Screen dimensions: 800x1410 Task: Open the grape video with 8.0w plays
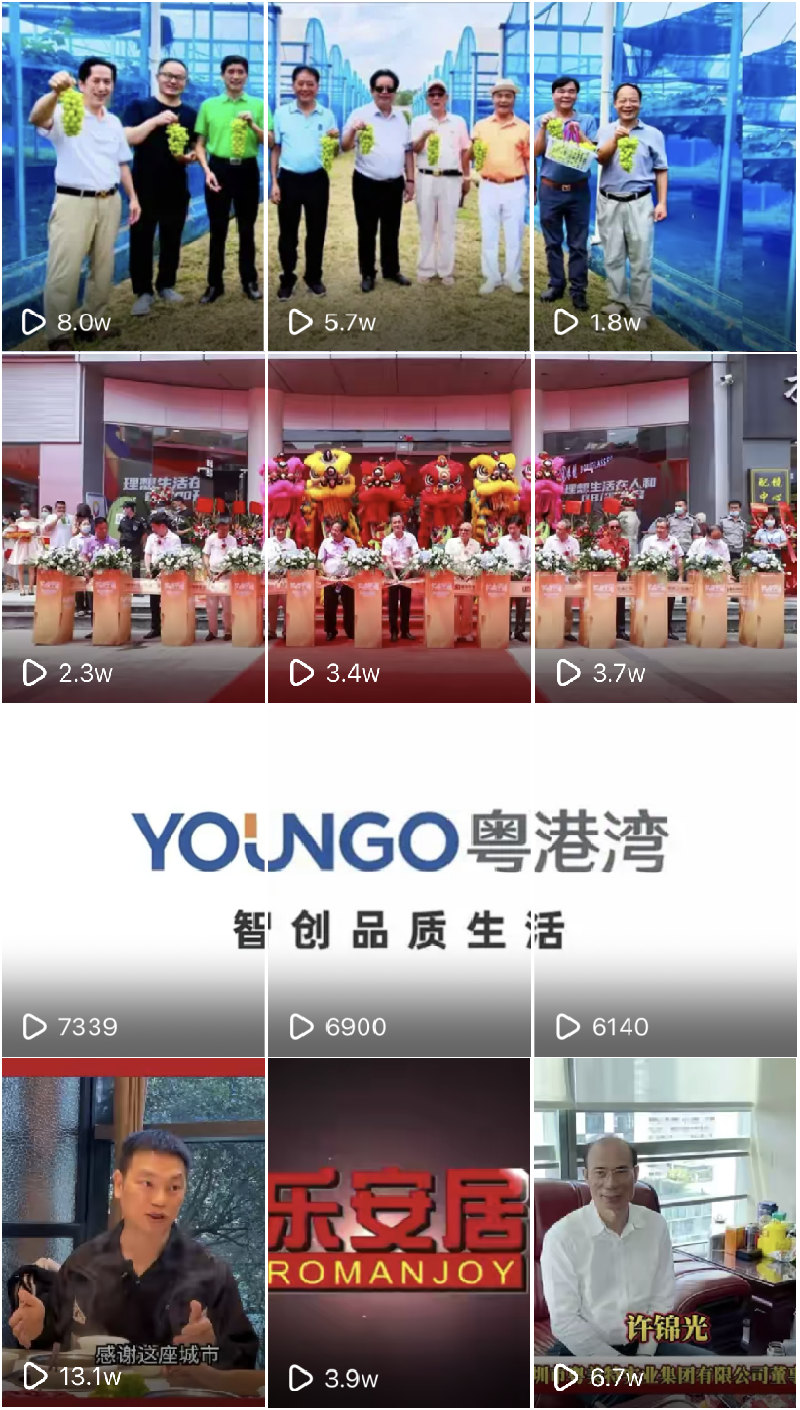[133, 176]
